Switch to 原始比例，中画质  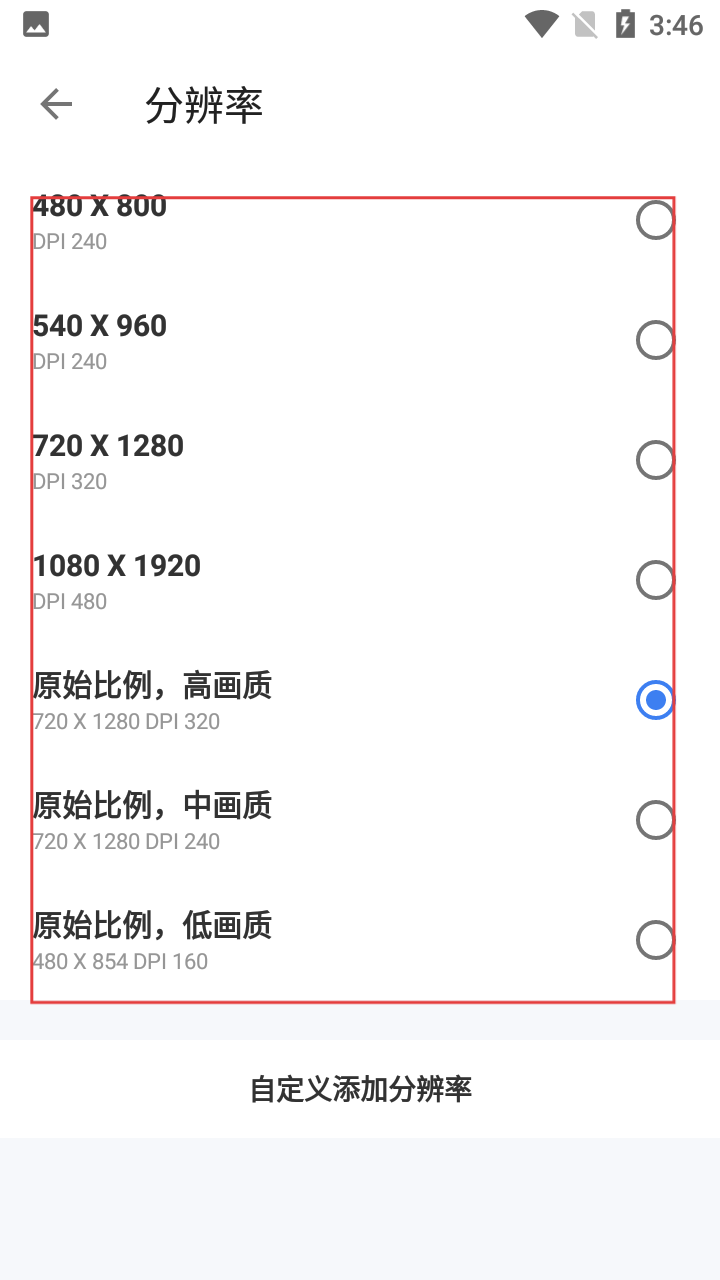click(654, 820)
